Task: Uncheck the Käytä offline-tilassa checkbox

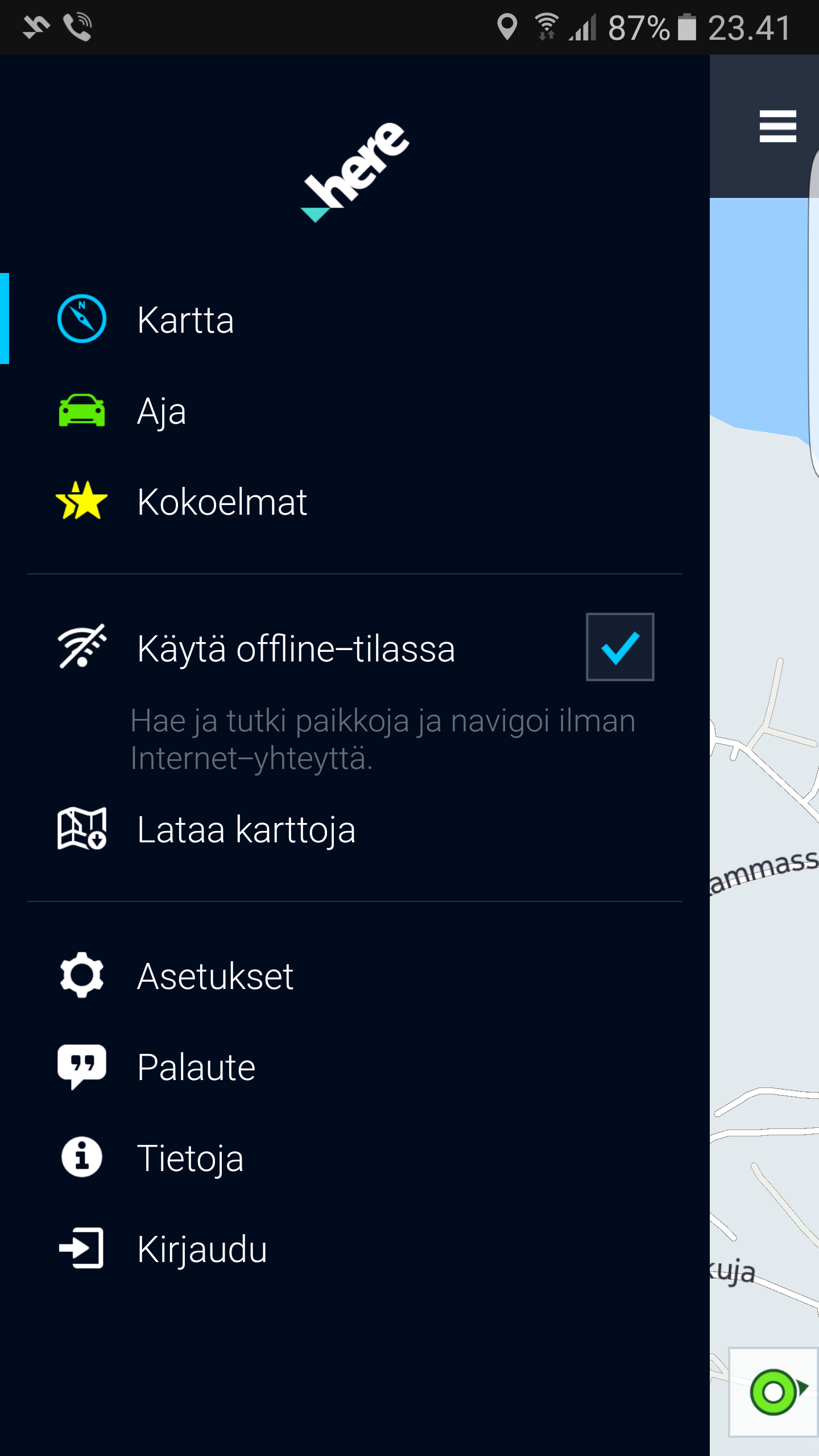Action: pos(620,647)
